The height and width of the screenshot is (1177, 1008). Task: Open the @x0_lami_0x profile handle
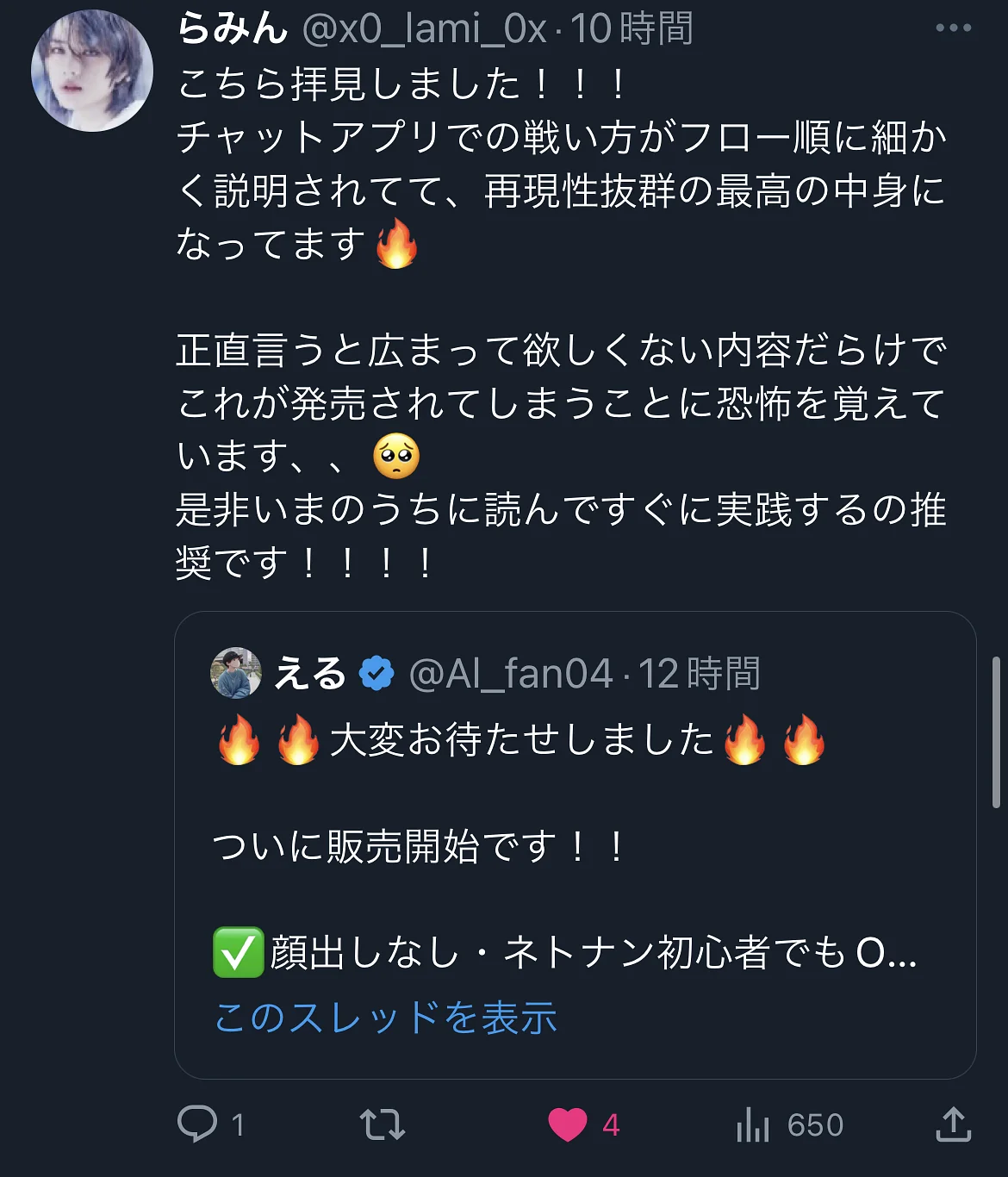(x=425, y=29)
